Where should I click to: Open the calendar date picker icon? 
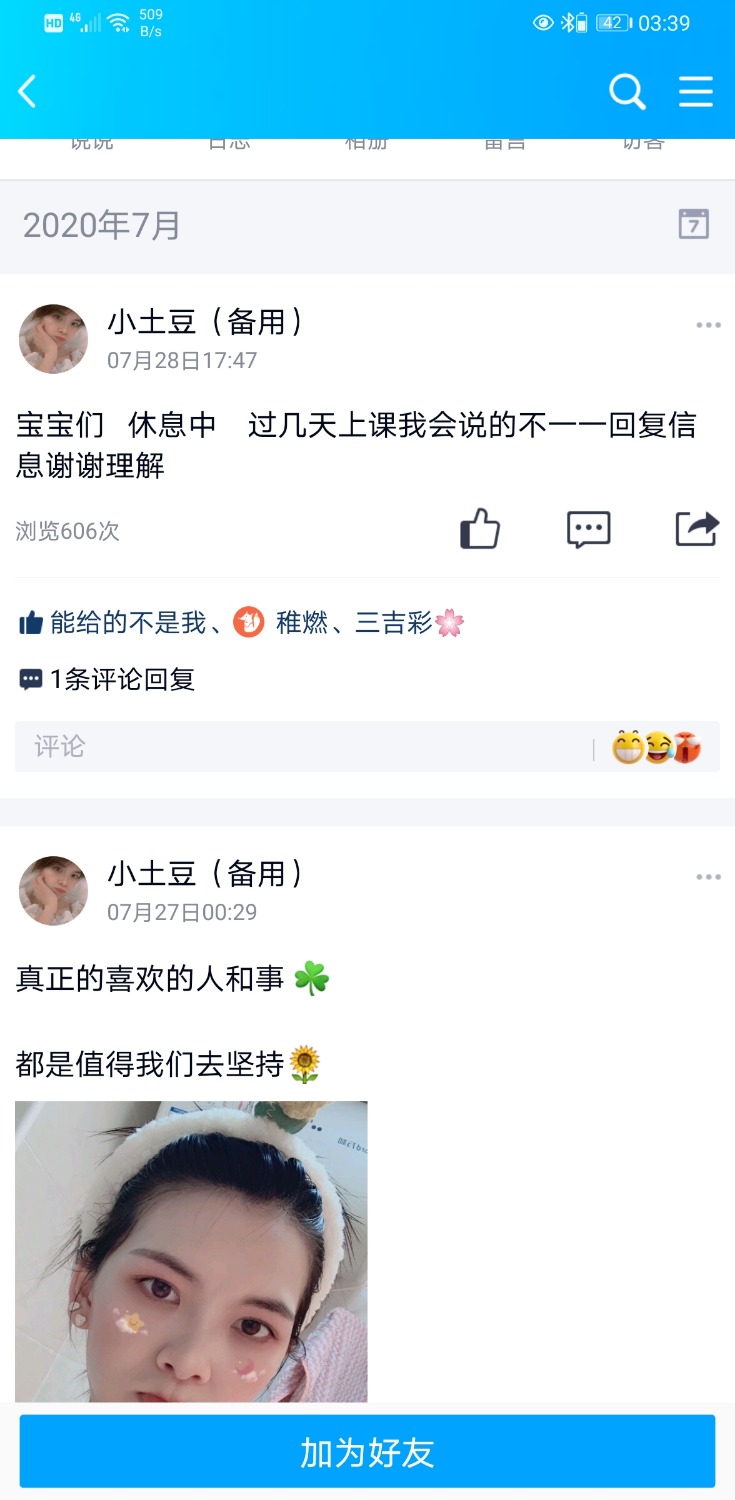click(693, 224)
